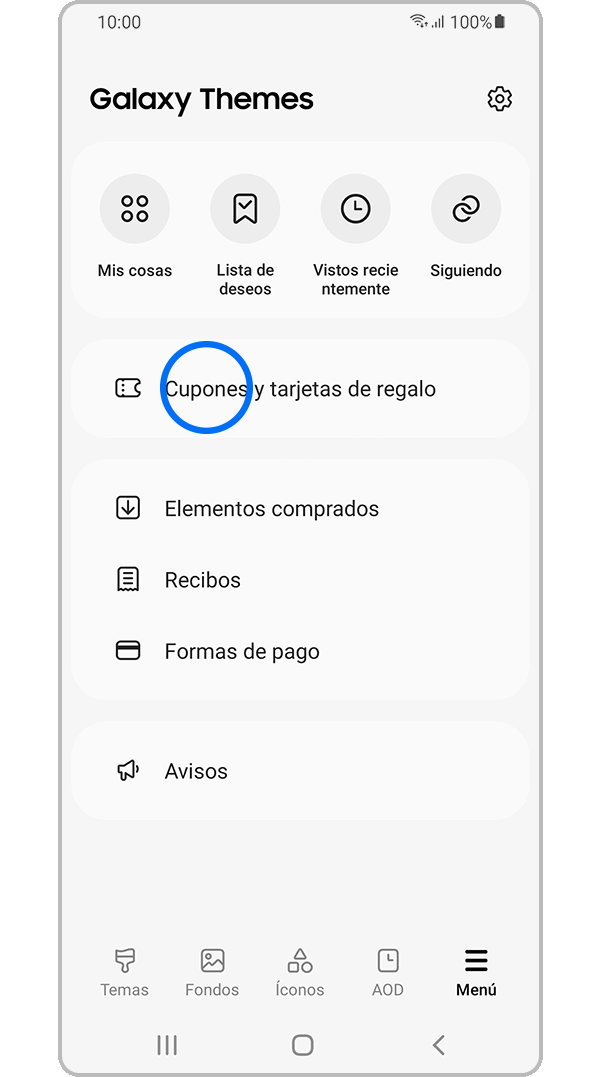Switch to the Íconos tab
Image resolution: width=600 pixels, height=1077 pixels.
pos(300,973)
